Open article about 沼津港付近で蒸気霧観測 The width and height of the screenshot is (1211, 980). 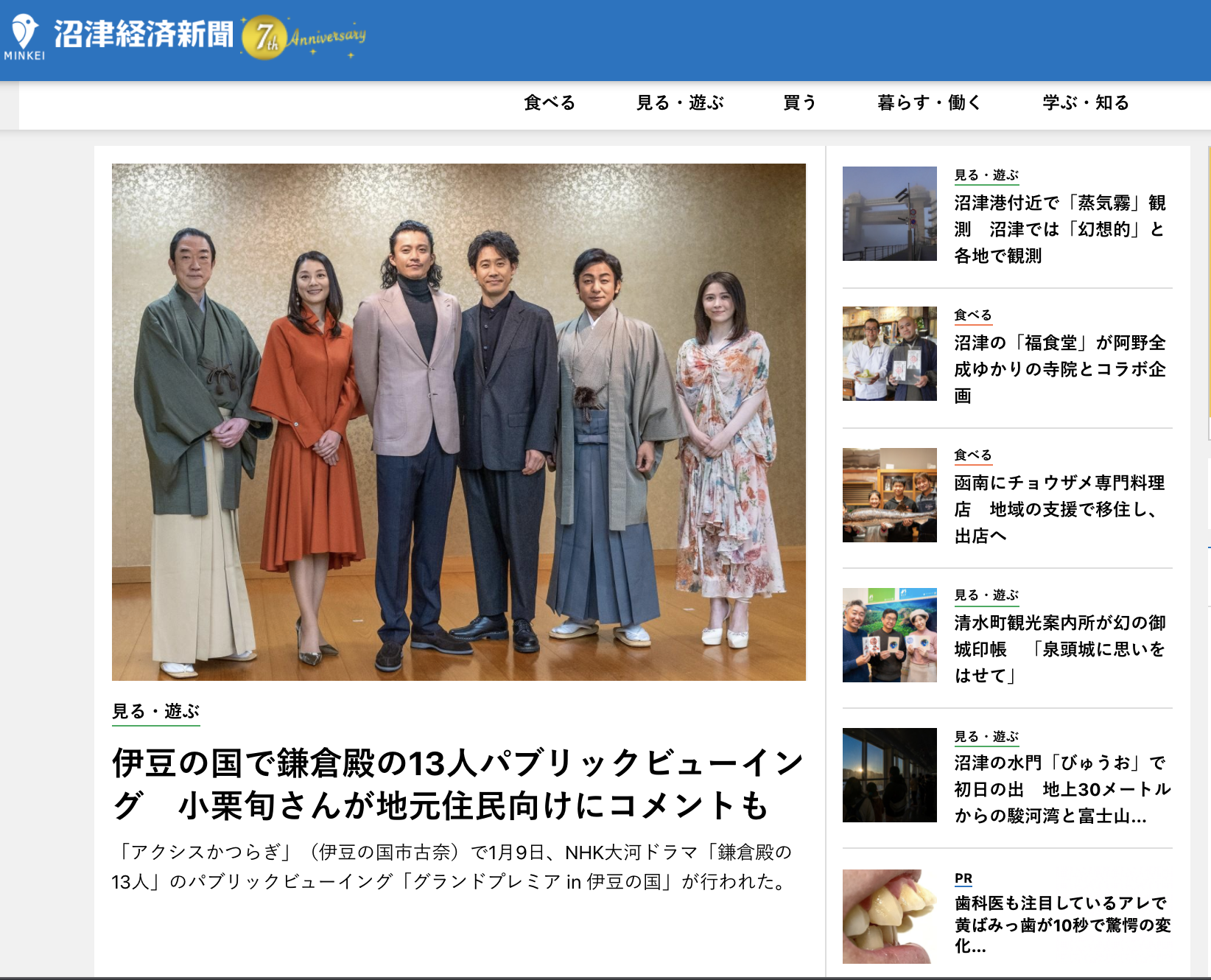click(1059, 229)
